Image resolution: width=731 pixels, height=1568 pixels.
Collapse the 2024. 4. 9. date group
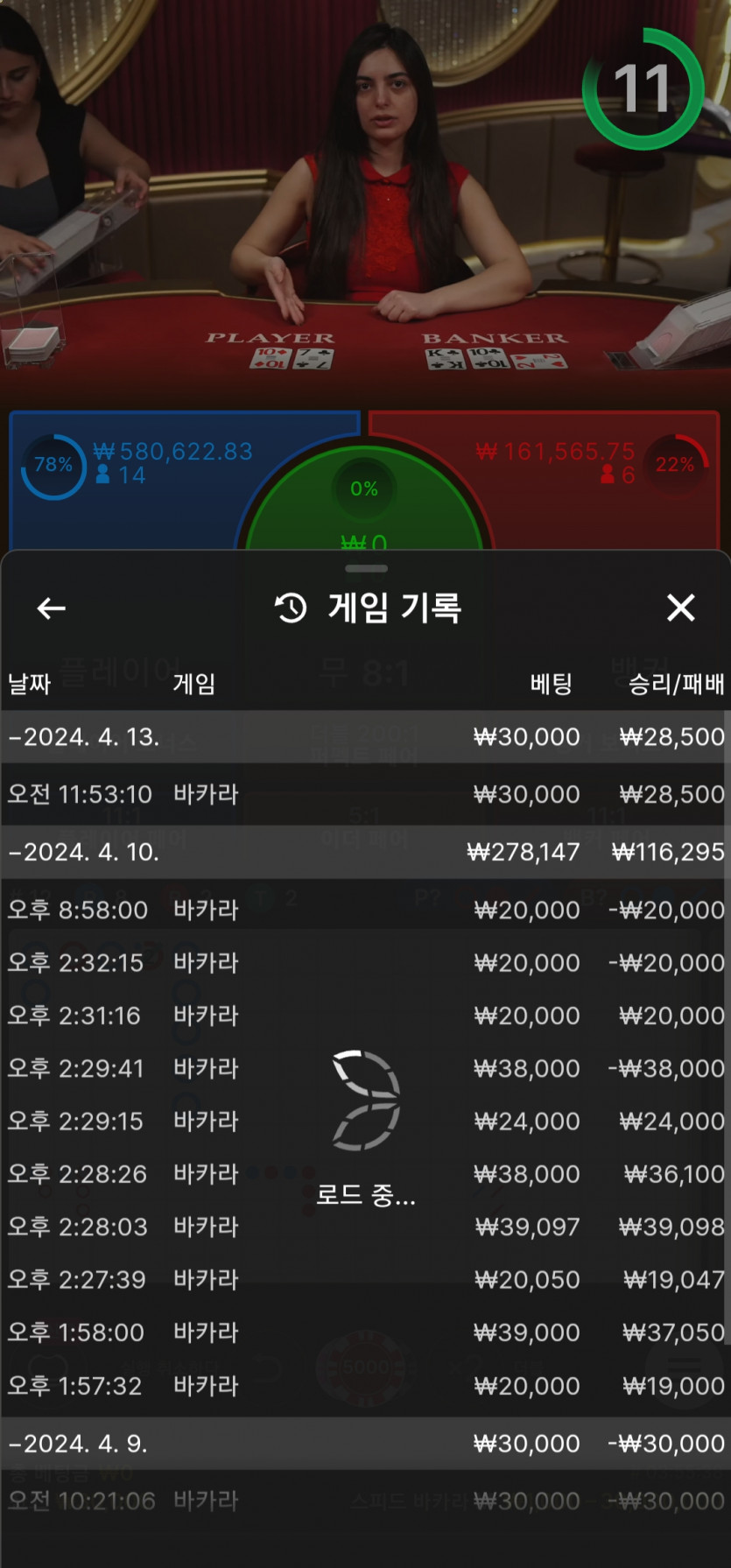click(79, 1444)
